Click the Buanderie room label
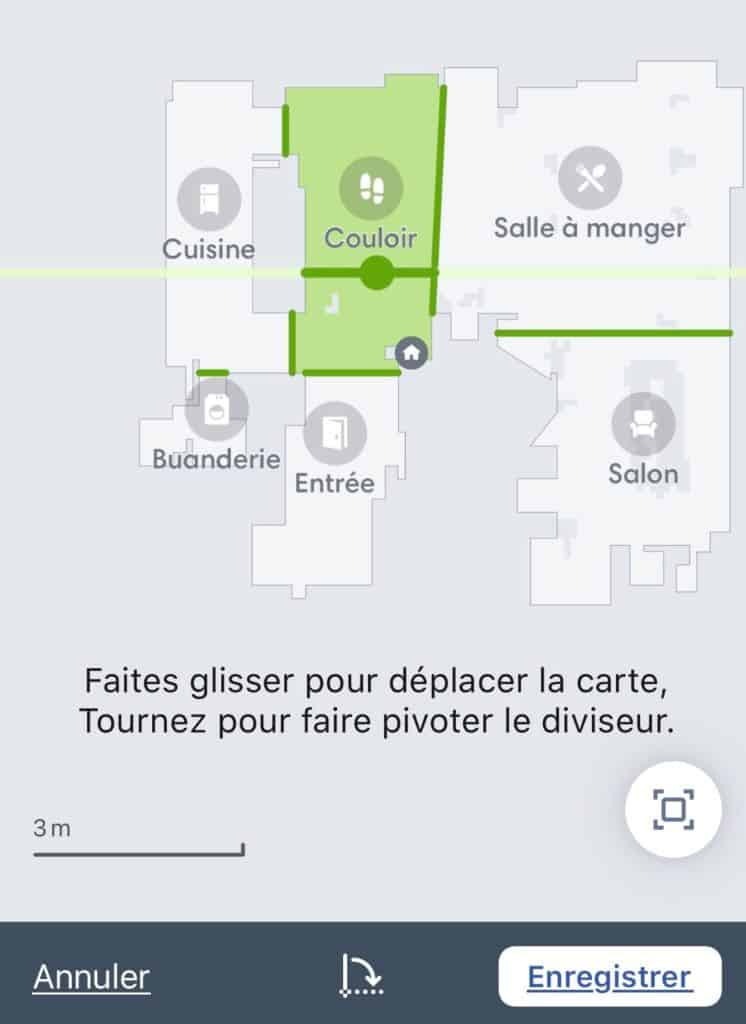 (x=216, y=460)
